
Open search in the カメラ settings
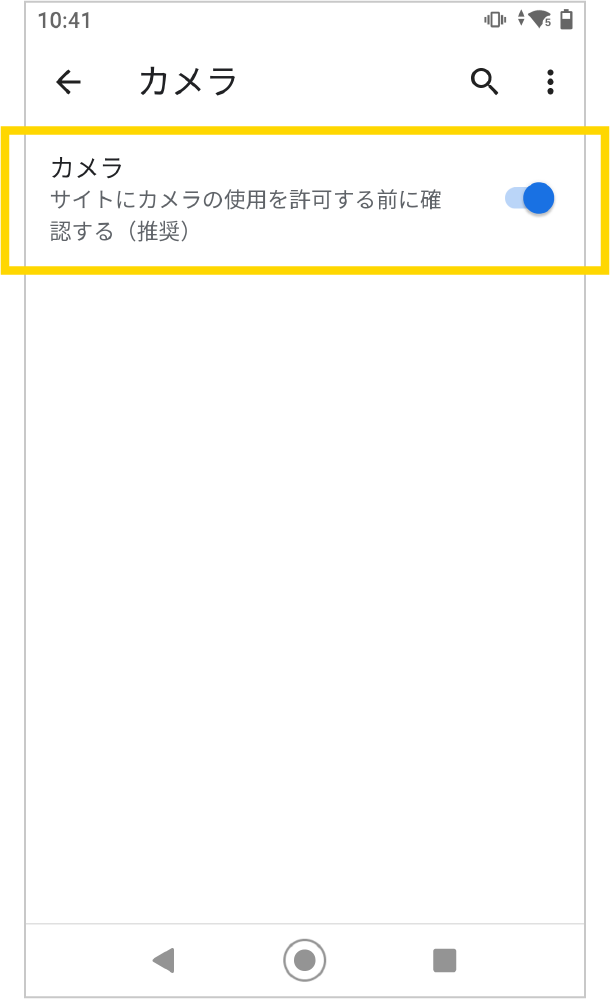coord(484,82)
